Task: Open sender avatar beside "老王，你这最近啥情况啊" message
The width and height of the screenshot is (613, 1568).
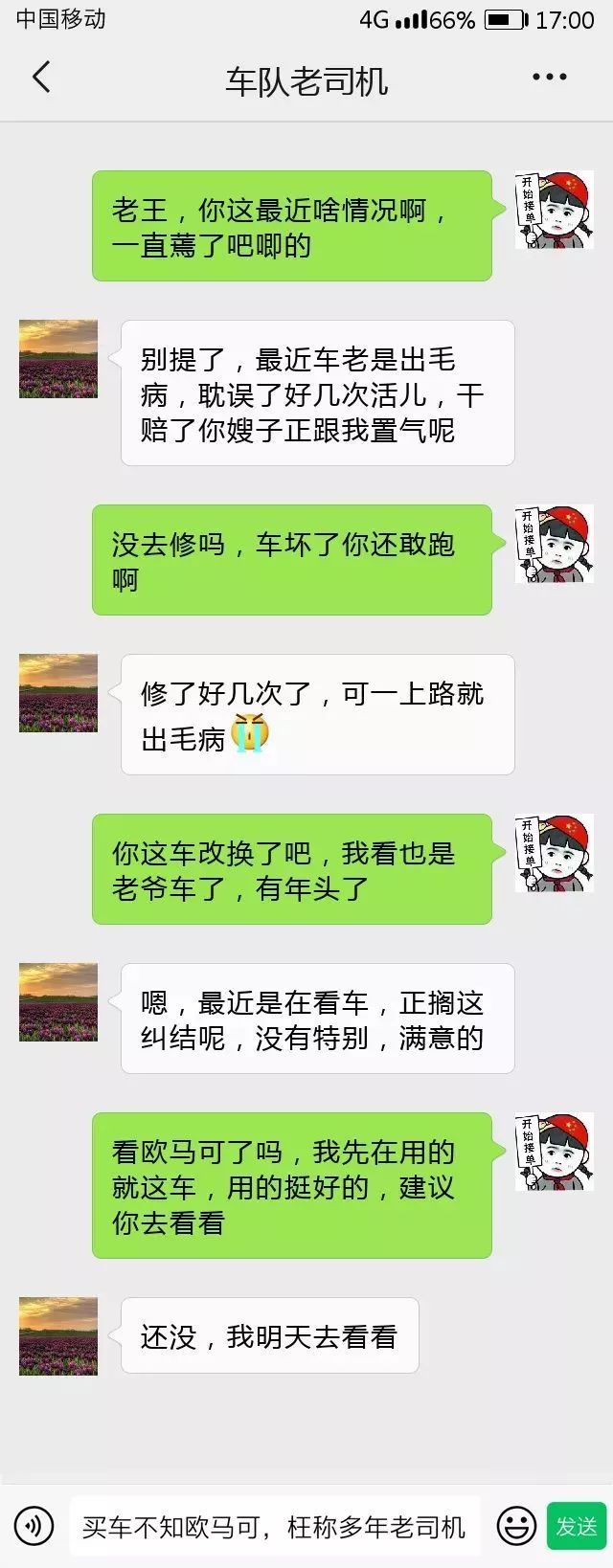Action: [554, 210]
